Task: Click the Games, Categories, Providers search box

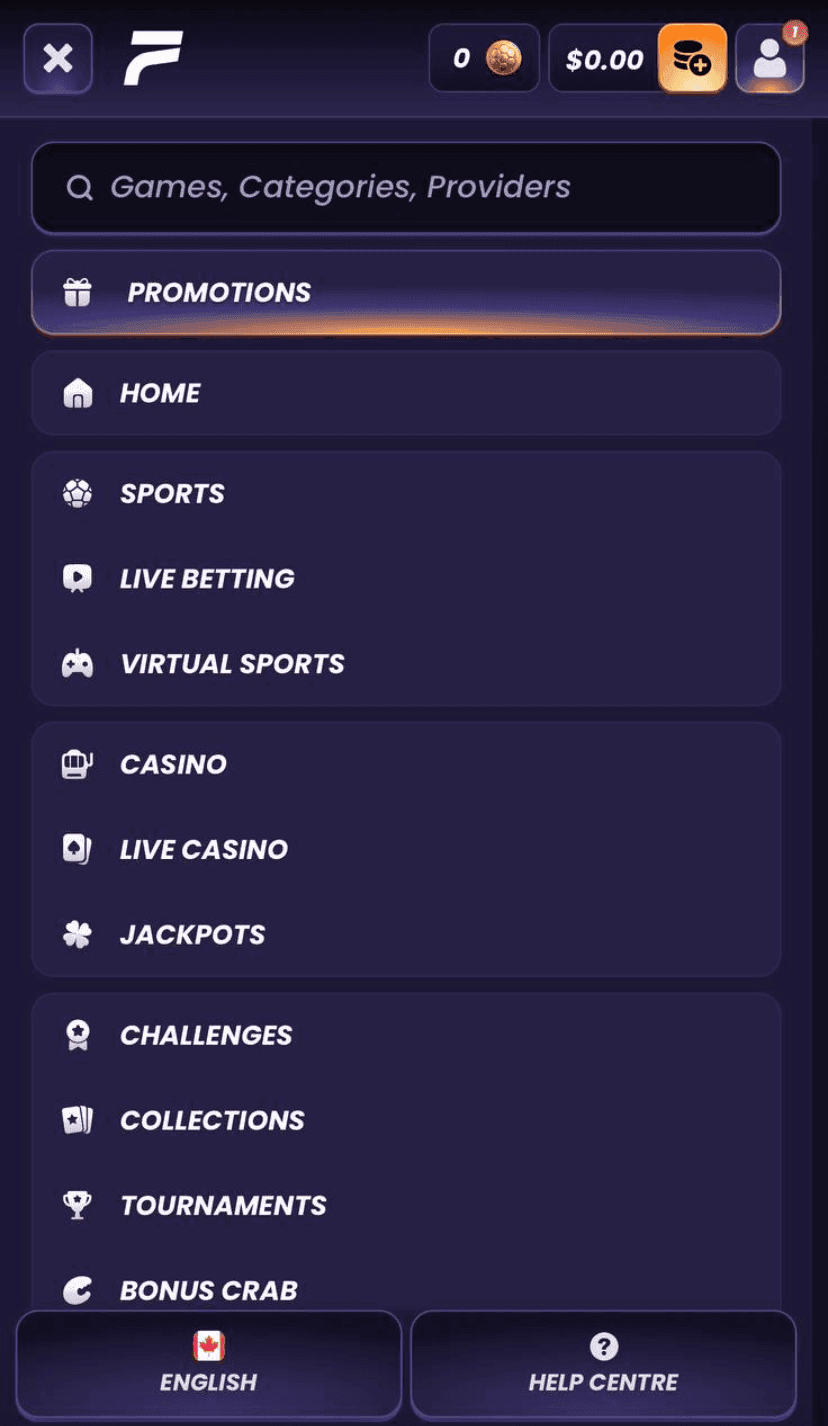Action: (x=405, y=187)
